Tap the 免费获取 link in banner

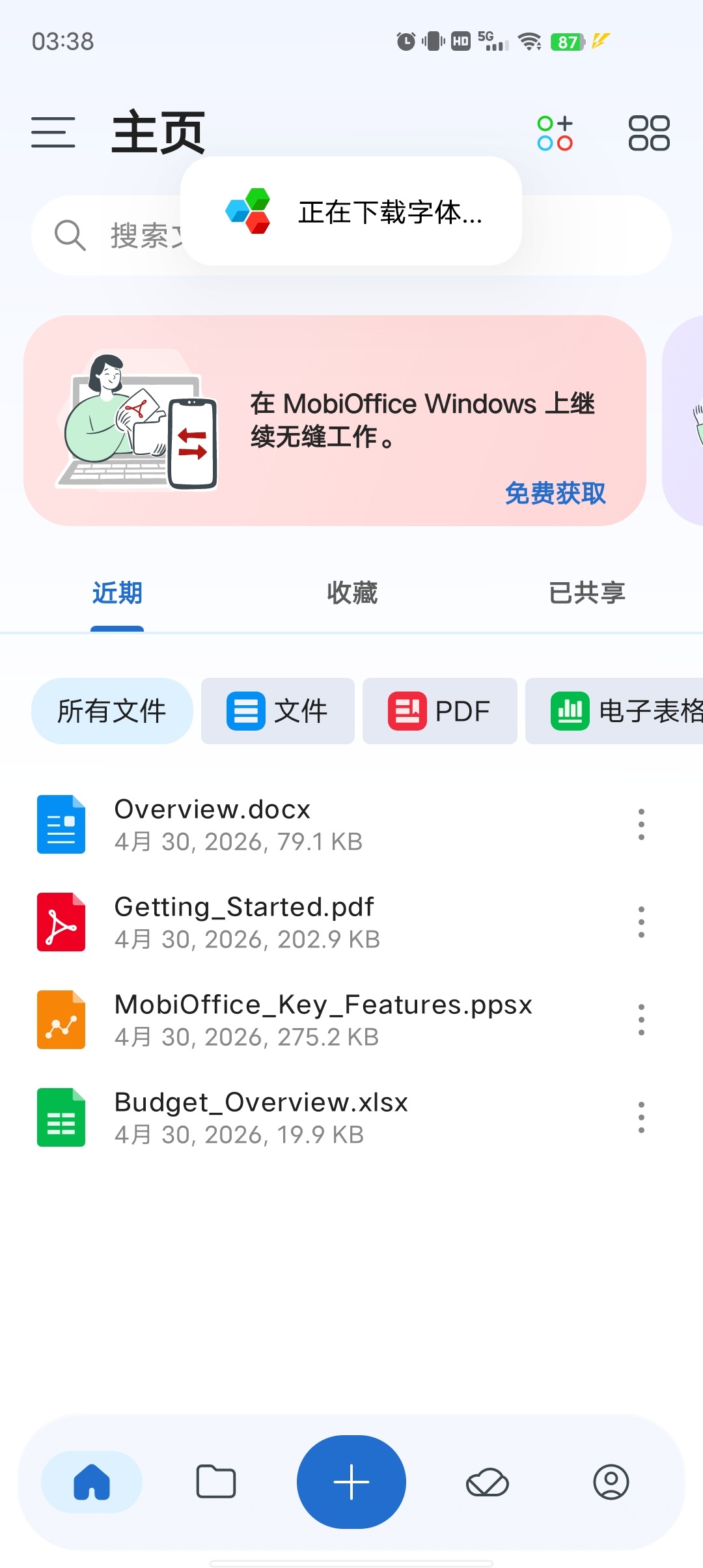(x=557, y=495)
